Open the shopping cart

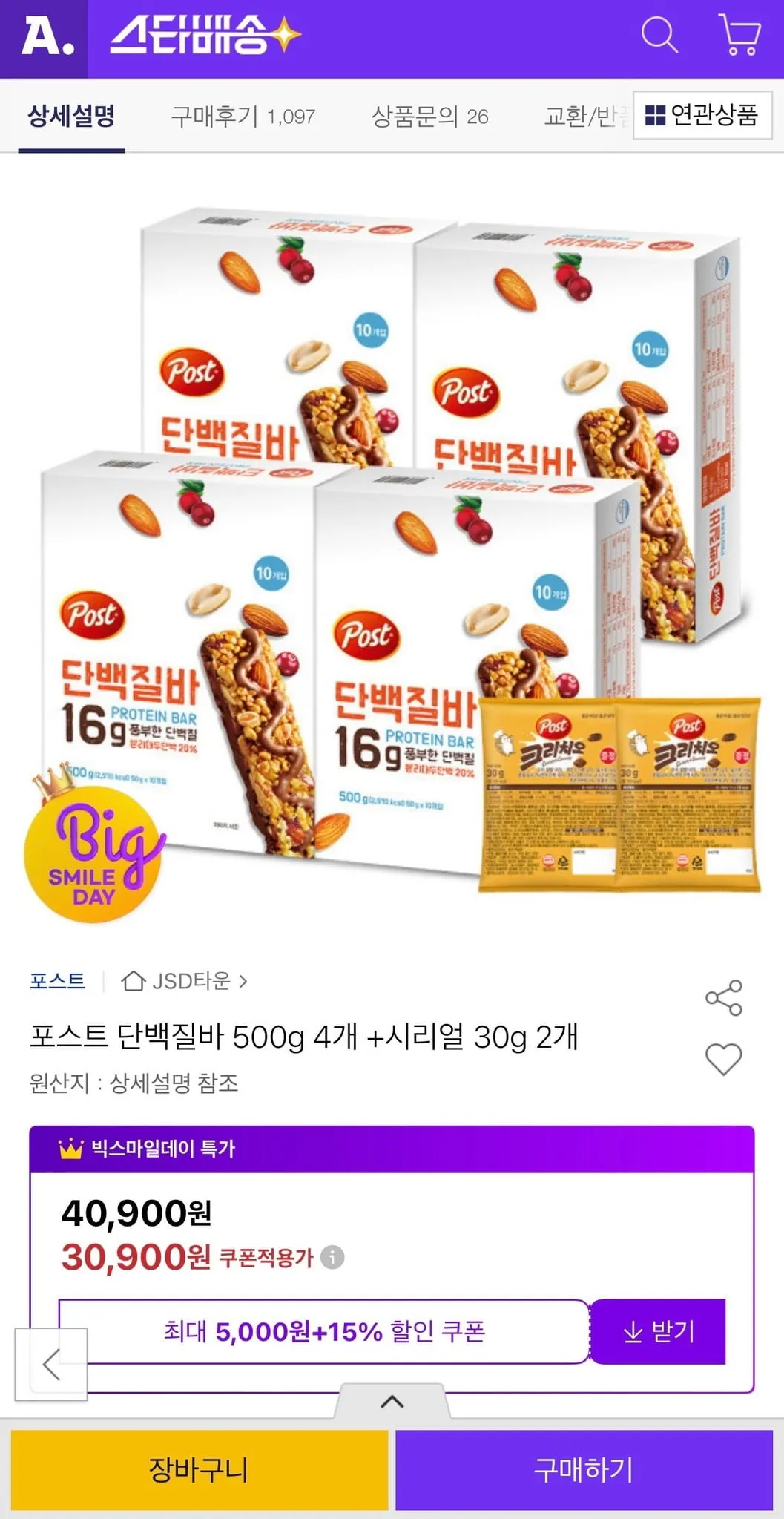tap(739, 35)
